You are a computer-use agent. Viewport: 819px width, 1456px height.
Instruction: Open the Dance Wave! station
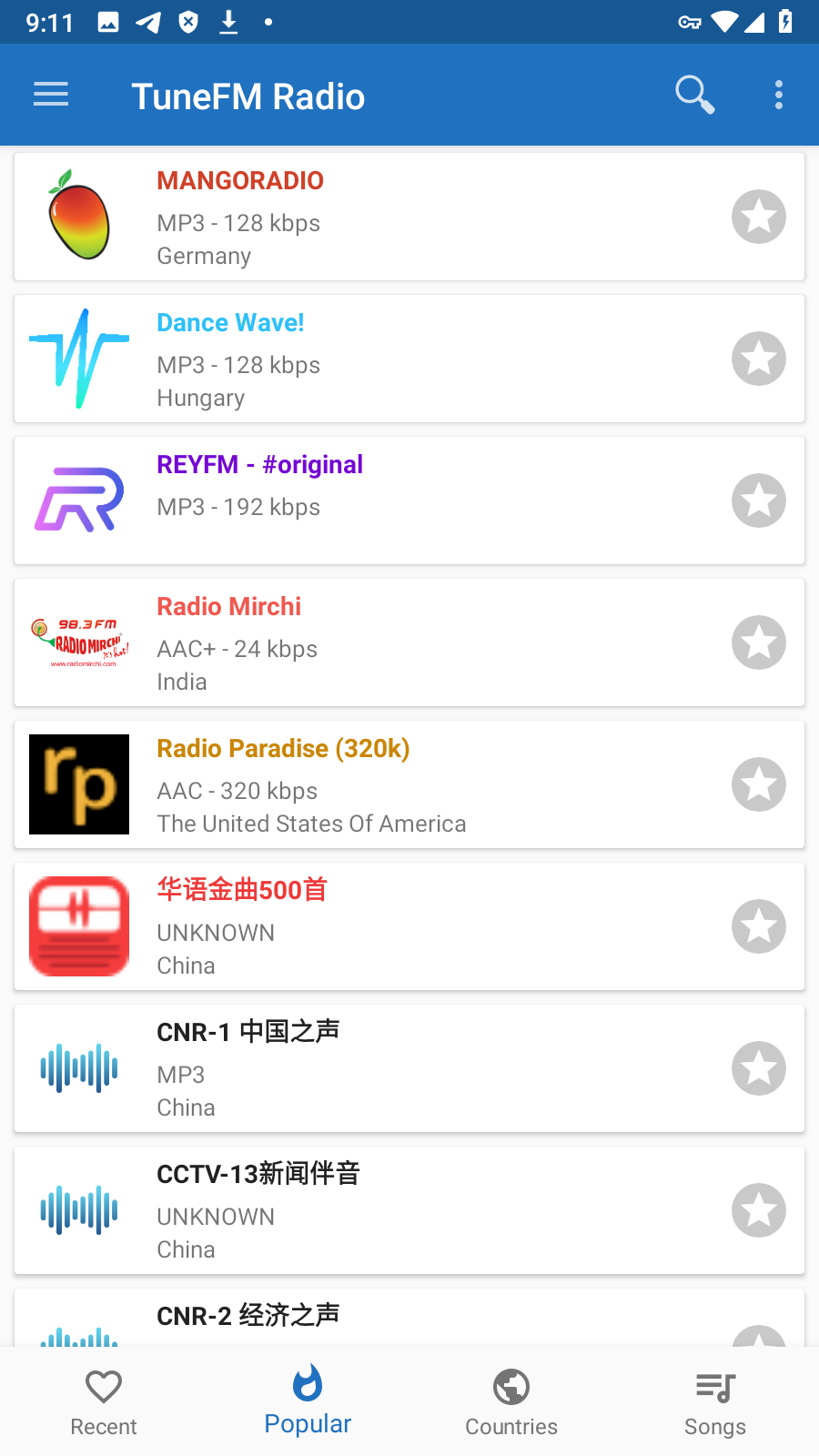pos(364,359)
